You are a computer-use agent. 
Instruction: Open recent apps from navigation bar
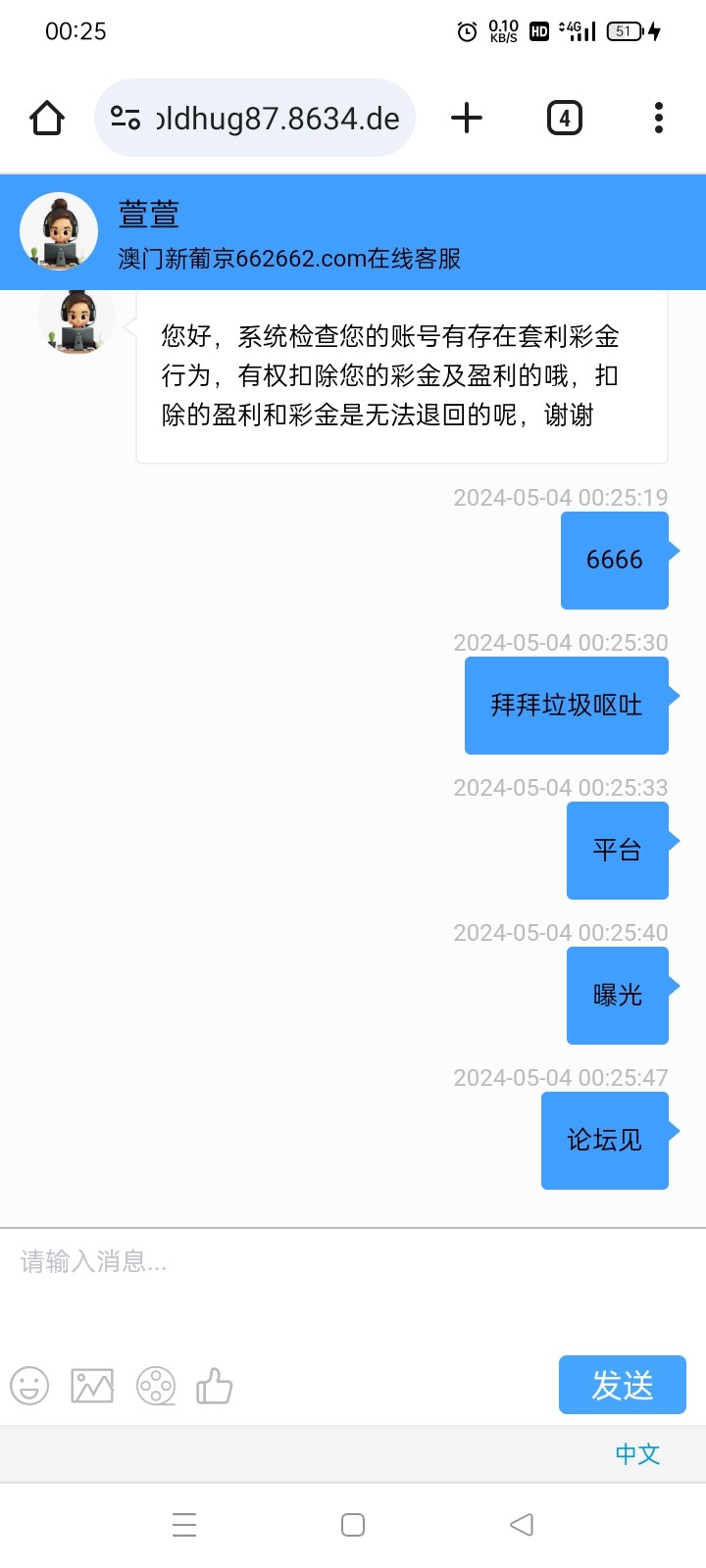pos(184,1525)
